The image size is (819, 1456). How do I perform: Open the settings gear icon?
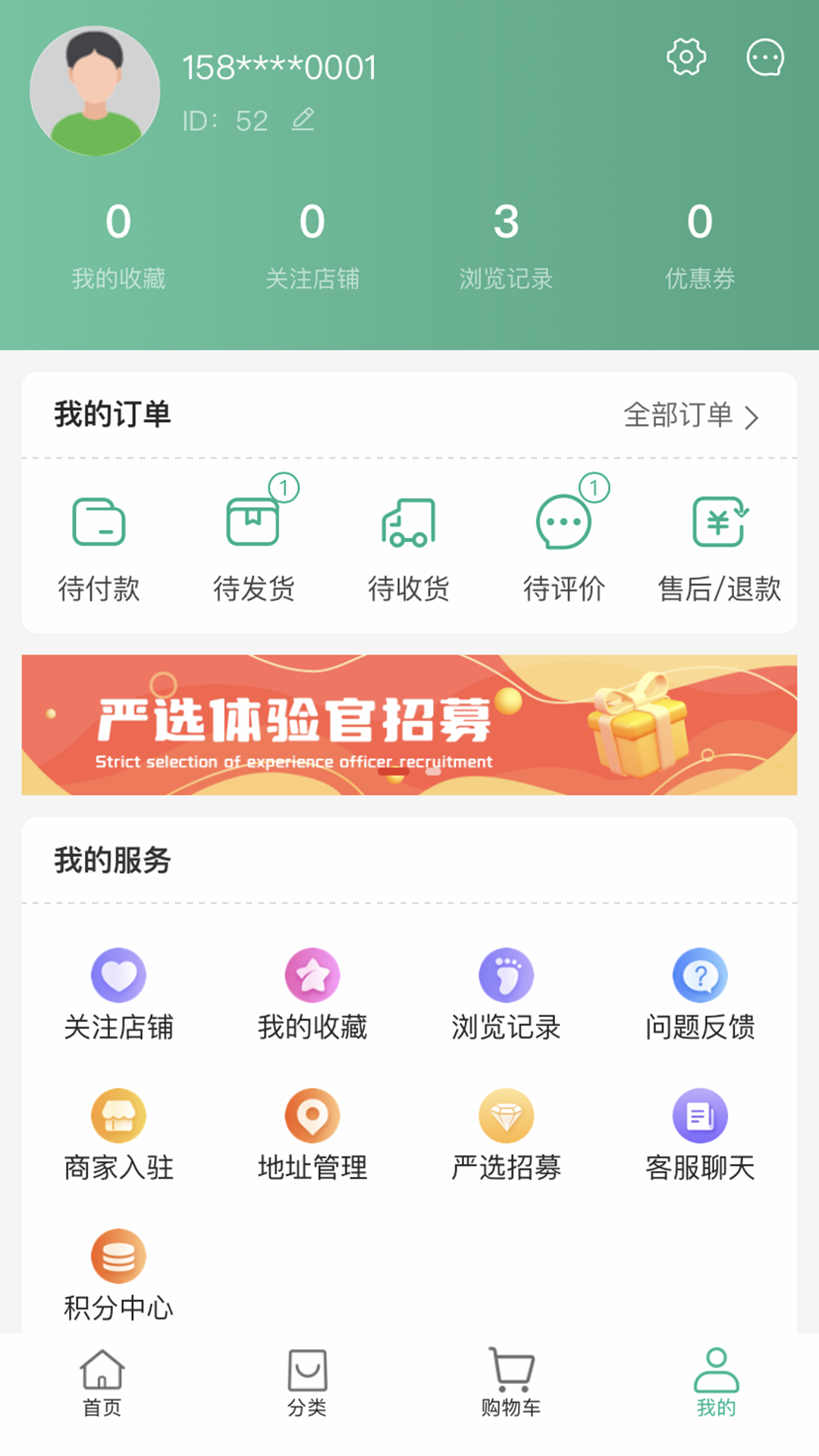[686, 55]
